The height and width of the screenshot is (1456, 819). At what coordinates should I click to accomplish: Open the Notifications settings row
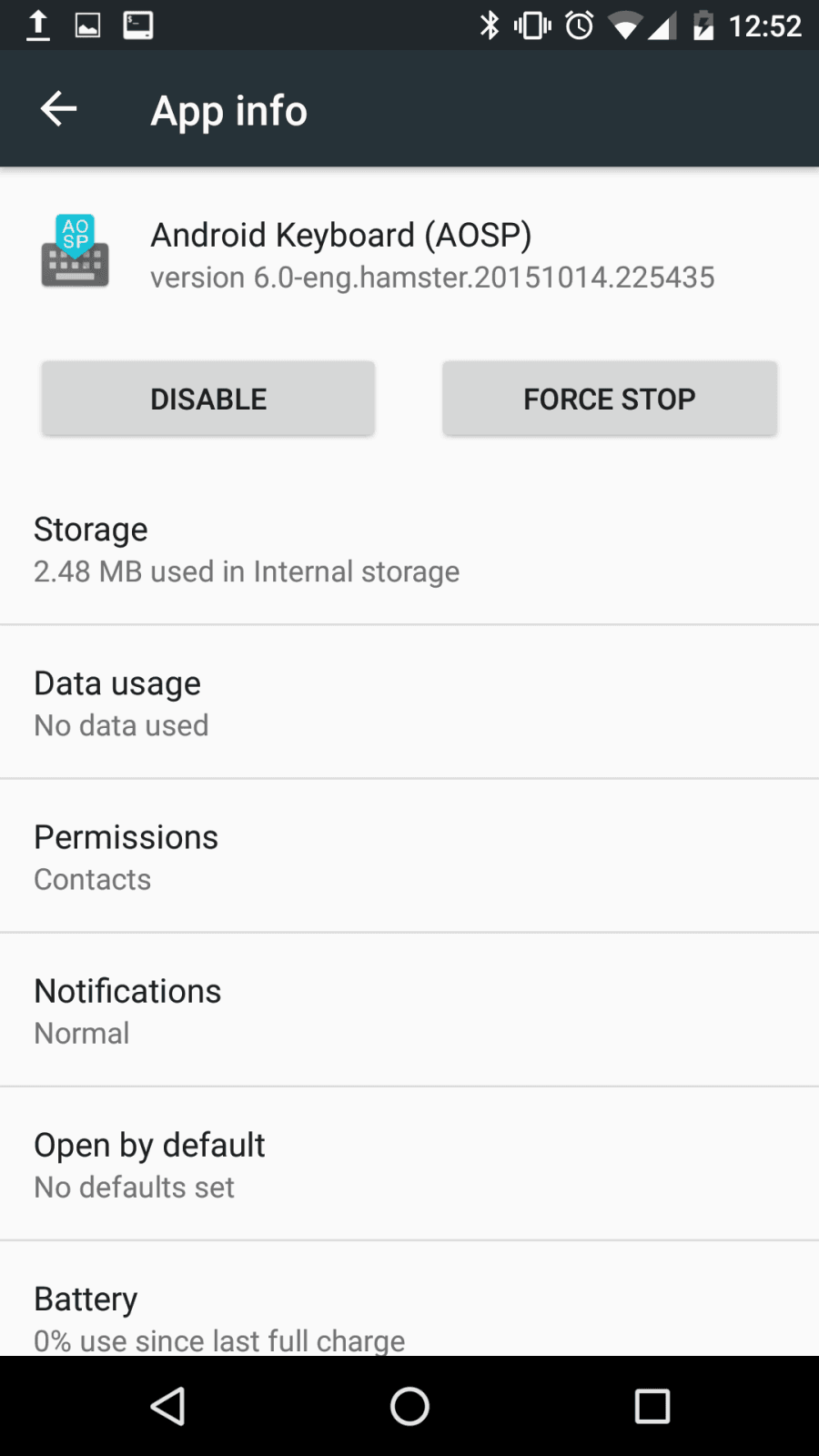[409, 1009]
